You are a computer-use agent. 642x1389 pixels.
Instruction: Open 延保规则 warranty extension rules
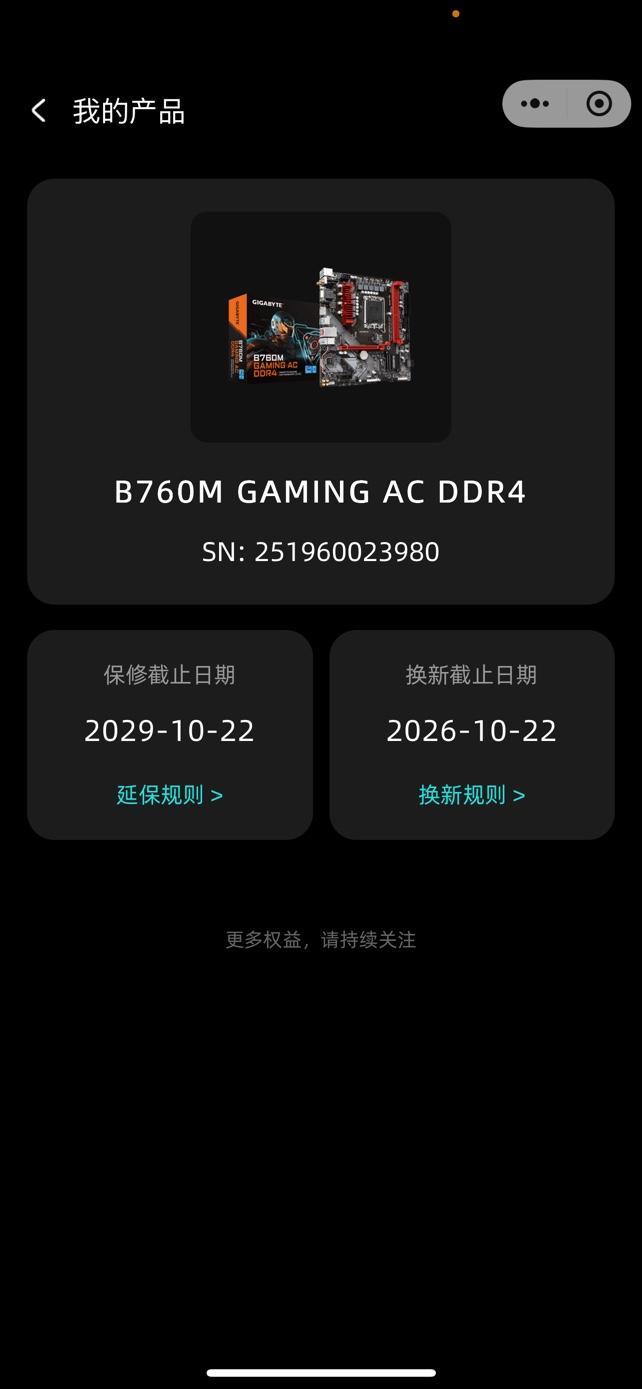point(169,795)
